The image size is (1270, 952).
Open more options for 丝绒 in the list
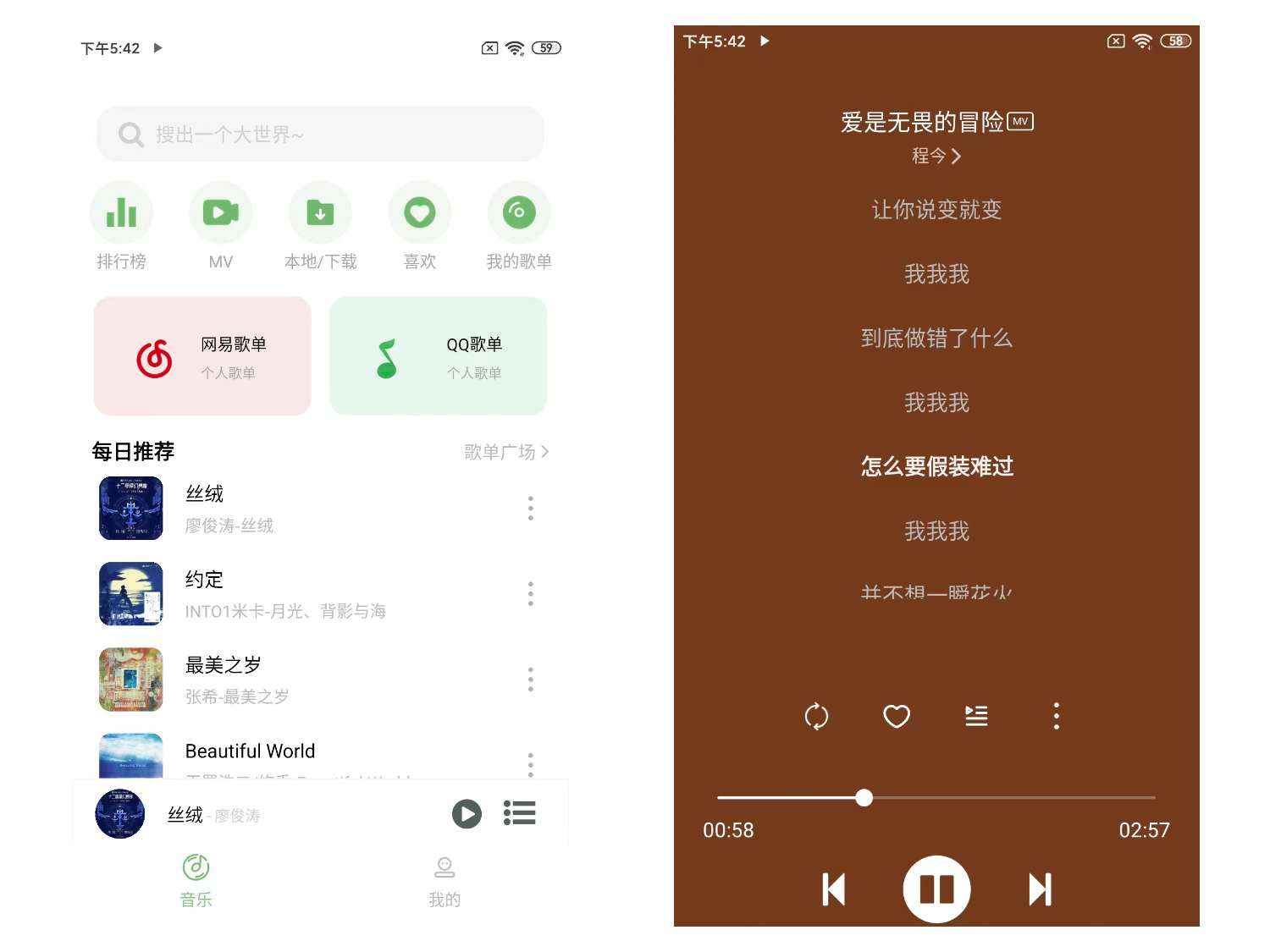tap(531, 508)
